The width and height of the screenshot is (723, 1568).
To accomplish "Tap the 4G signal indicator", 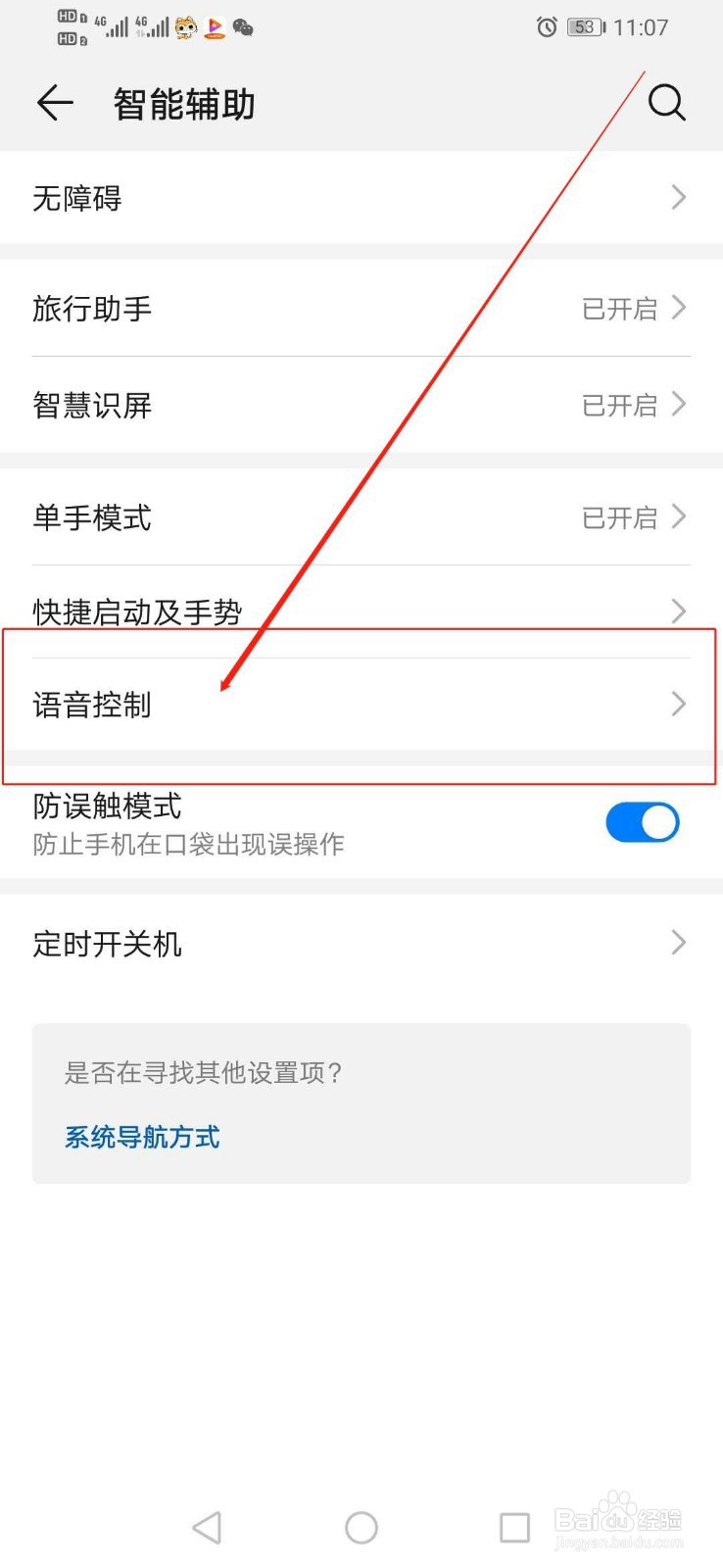I will click(115, 26).
